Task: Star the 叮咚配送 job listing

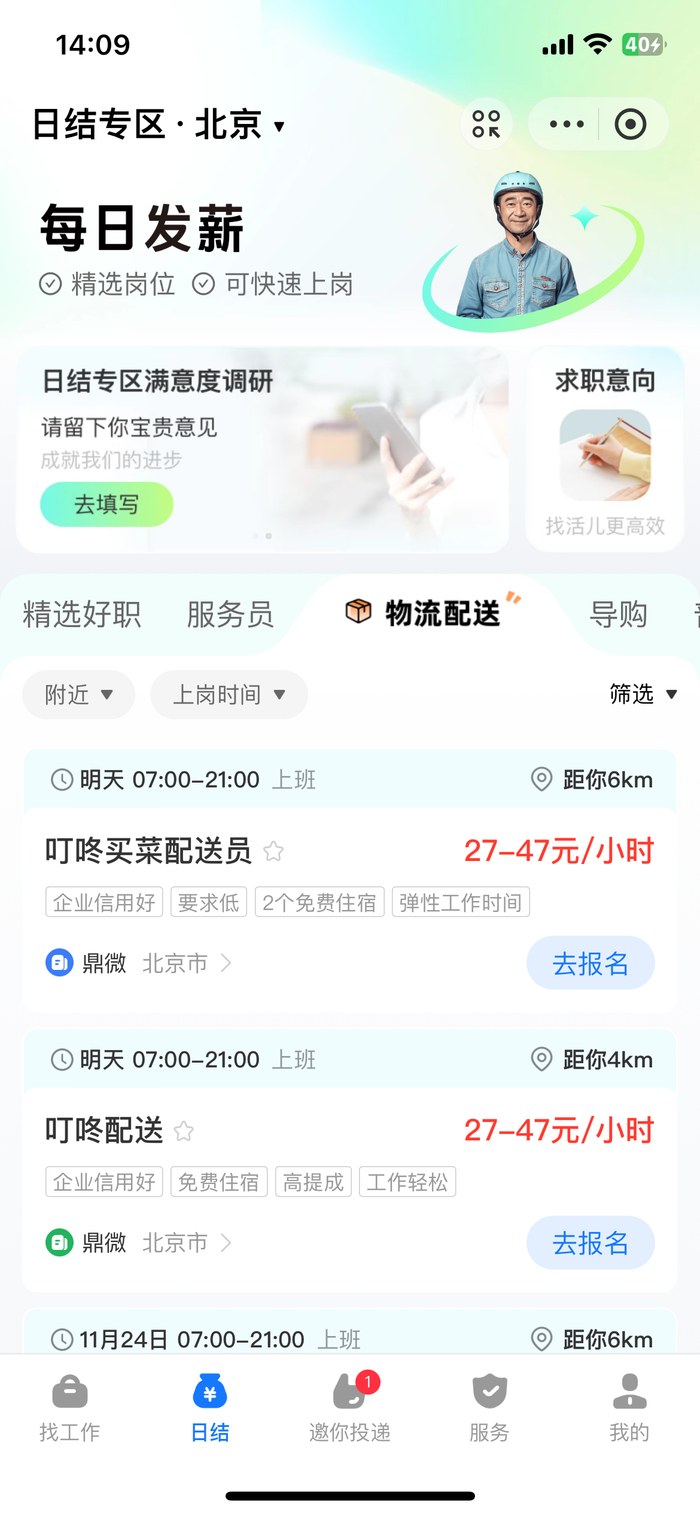Action: pos(184,1131)
